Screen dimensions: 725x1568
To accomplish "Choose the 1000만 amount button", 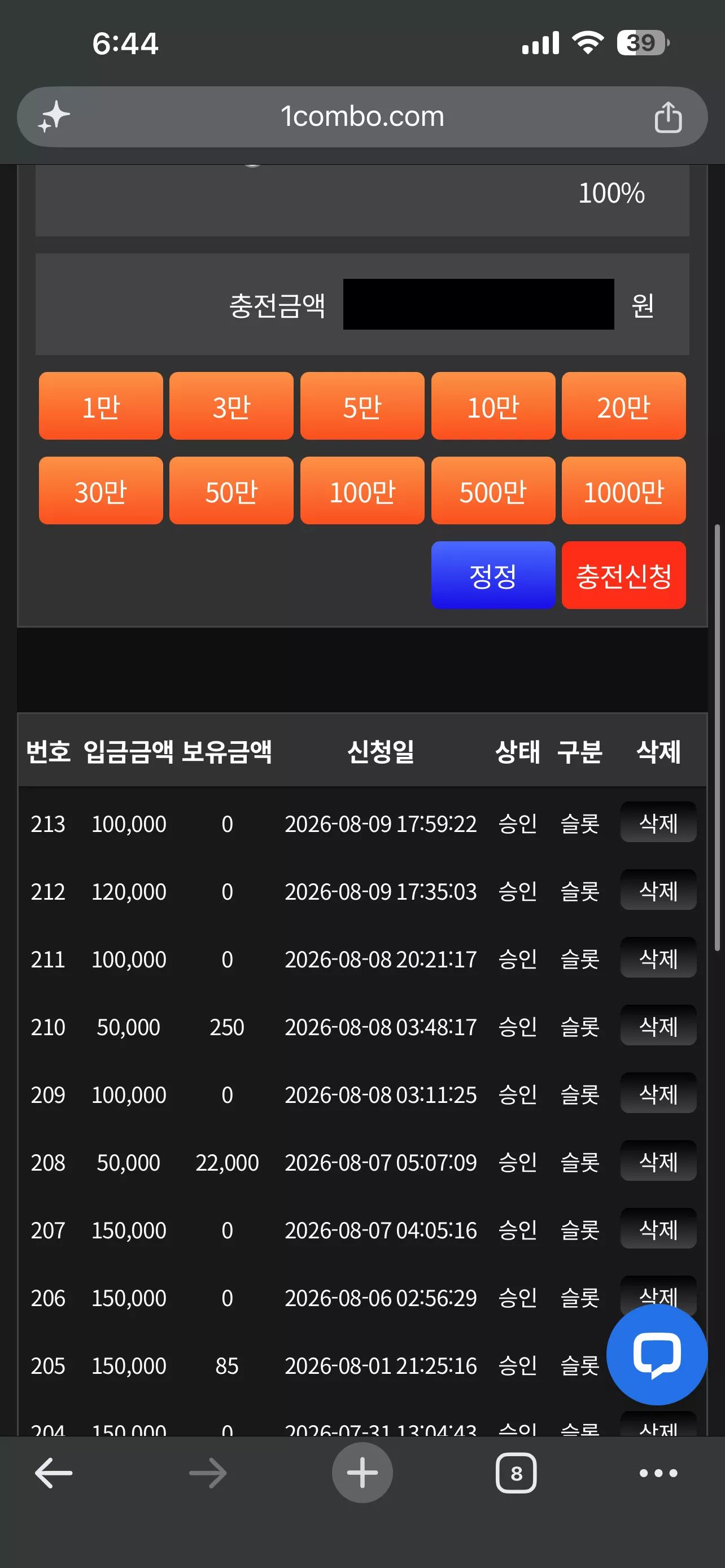I will 623,490.
